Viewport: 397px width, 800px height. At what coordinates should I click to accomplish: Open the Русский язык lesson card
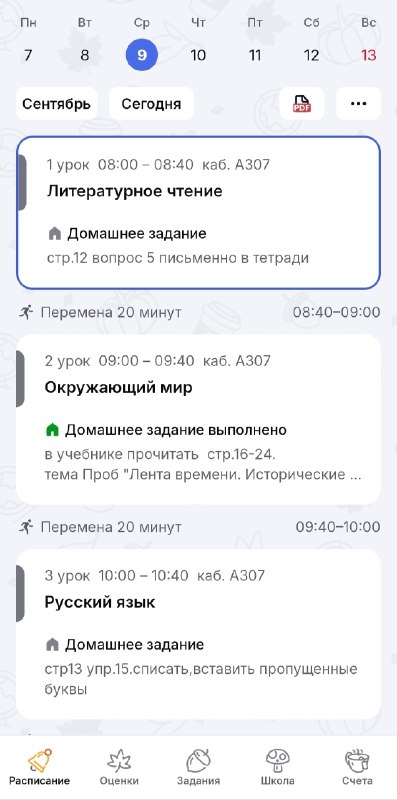click(x=198, y=634)
